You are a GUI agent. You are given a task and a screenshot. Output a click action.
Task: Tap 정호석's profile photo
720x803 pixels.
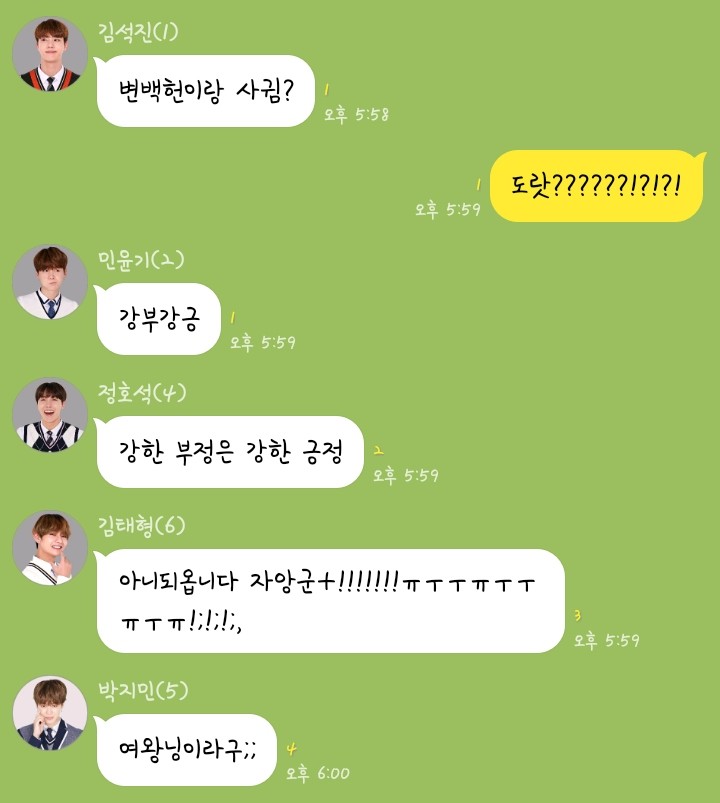tap(50, 415)
